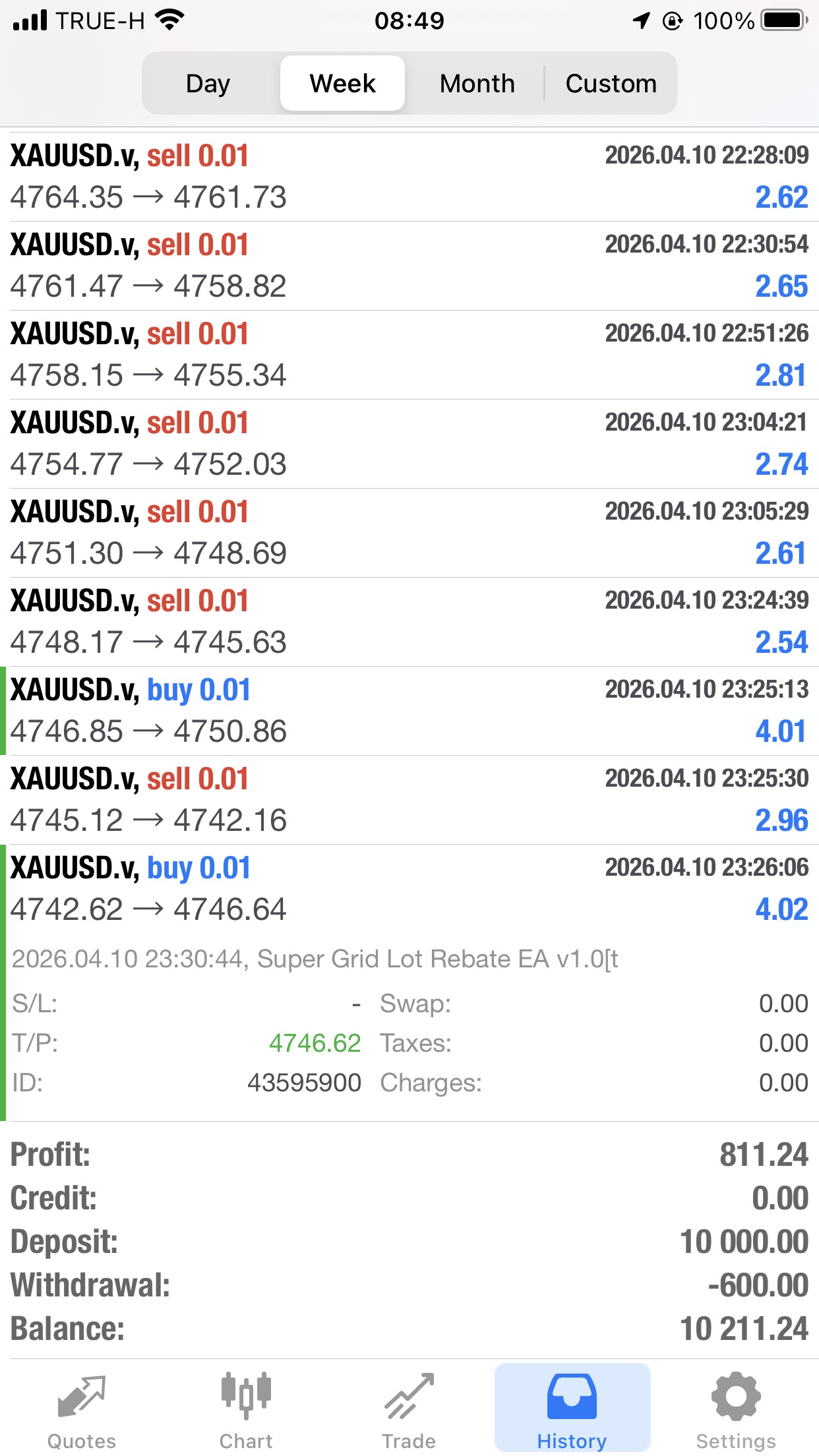The height and width of the screenshot is (1456, 819).
Task: Expand the sell trade with profit 2.54
Action: [x=409, y=622]
